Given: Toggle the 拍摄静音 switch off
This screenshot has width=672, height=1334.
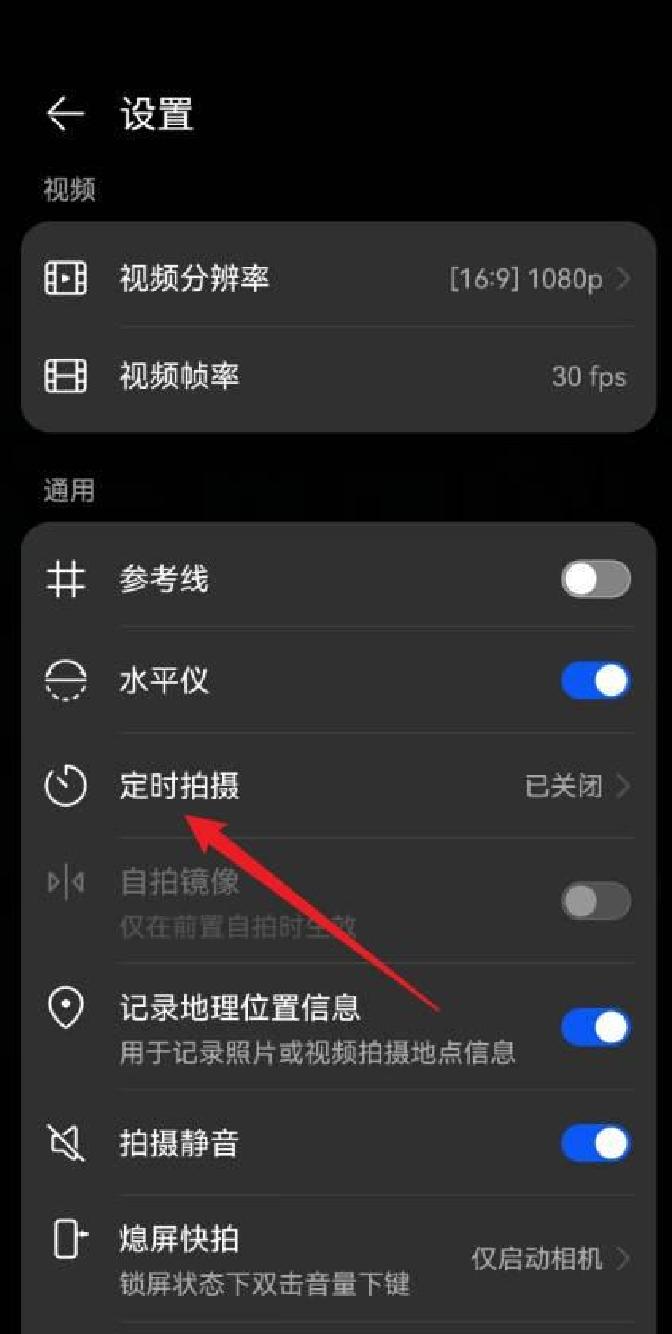Looking at the screenshot, I should coord(595,1143).
